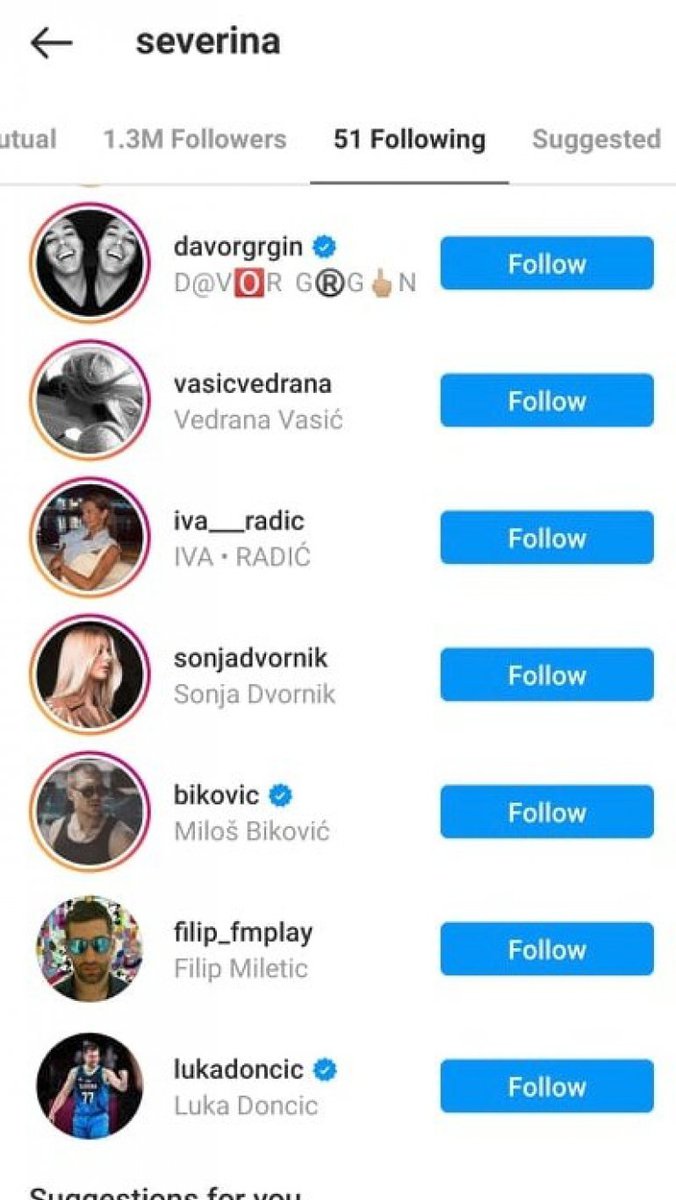The image size is (676, 1200).
Task: Open Vedrana Vasić's profile
Action: tap(252, 384)
